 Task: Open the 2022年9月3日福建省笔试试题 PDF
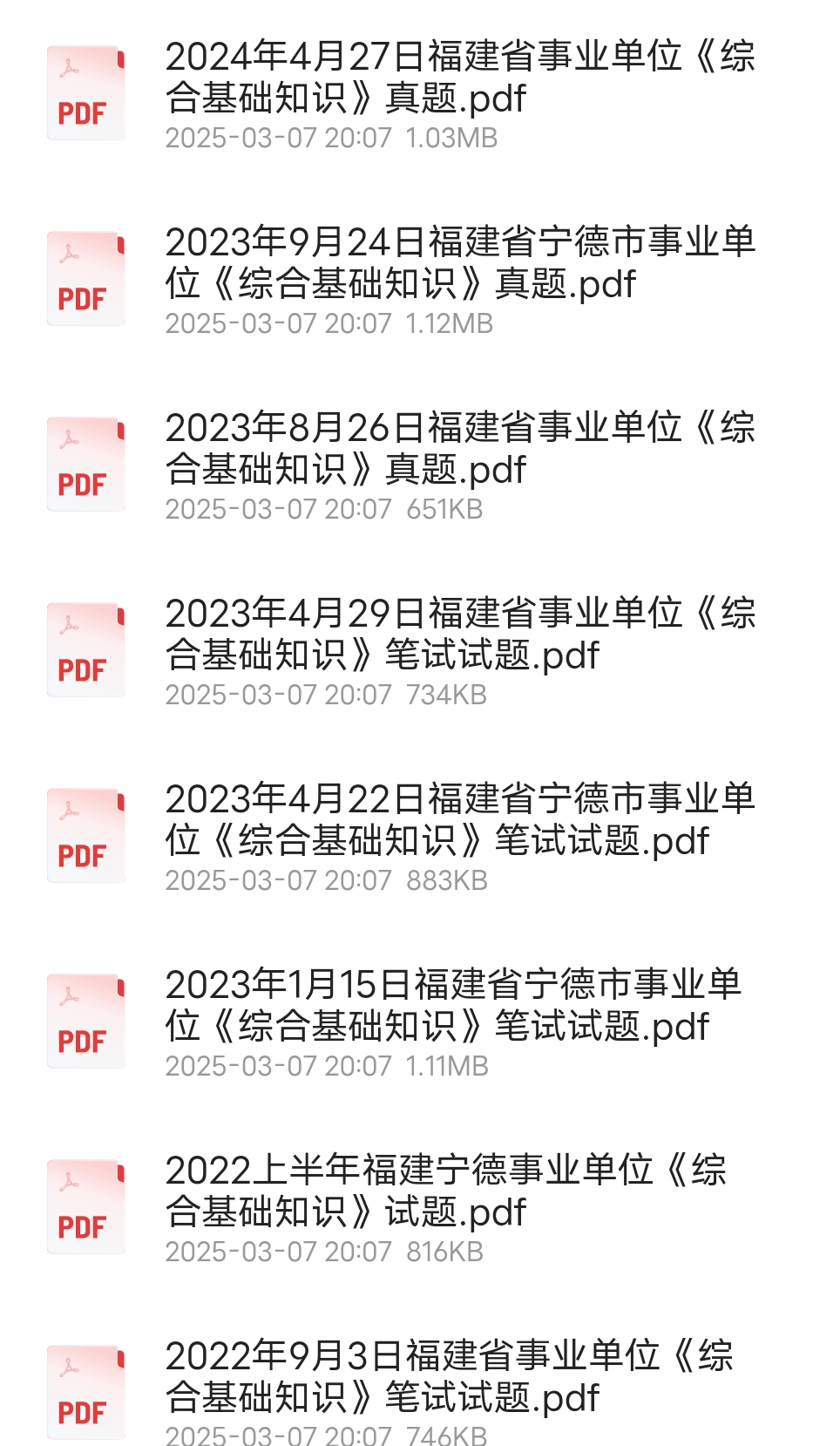[x=420, y=1386]
